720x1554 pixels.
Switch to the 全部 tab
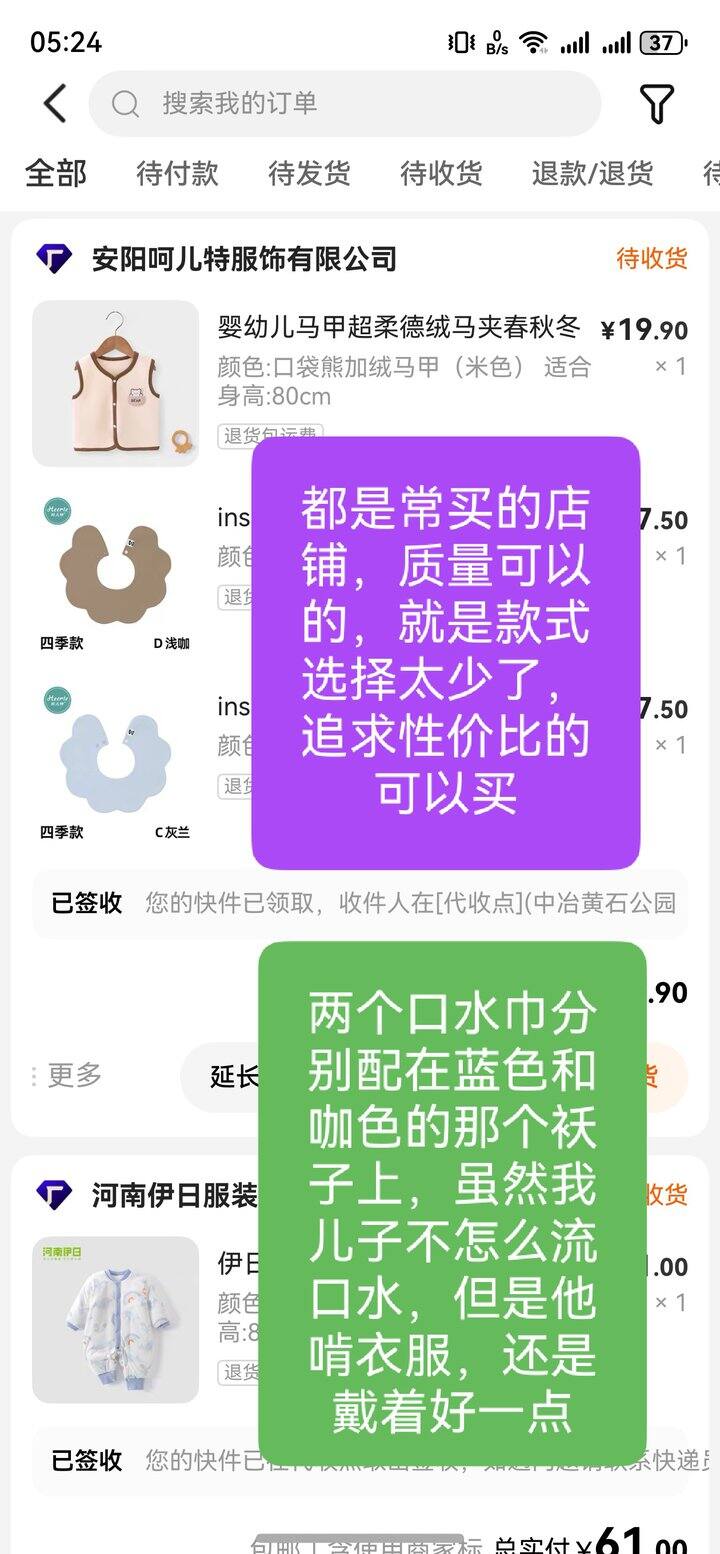[x=56, y=173]
